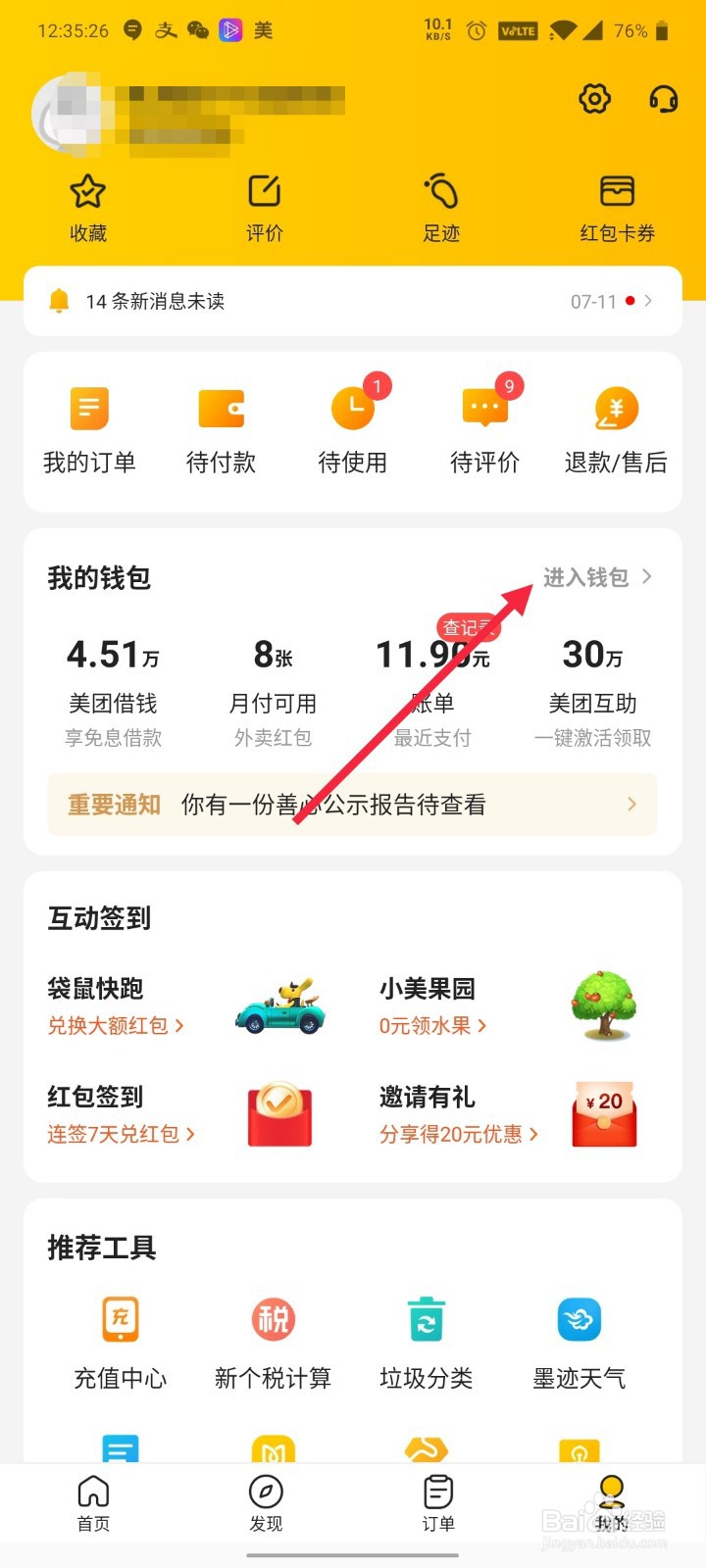
Task: Open 红包卡券 coupons and vouchers
Action: click(617, 206)
